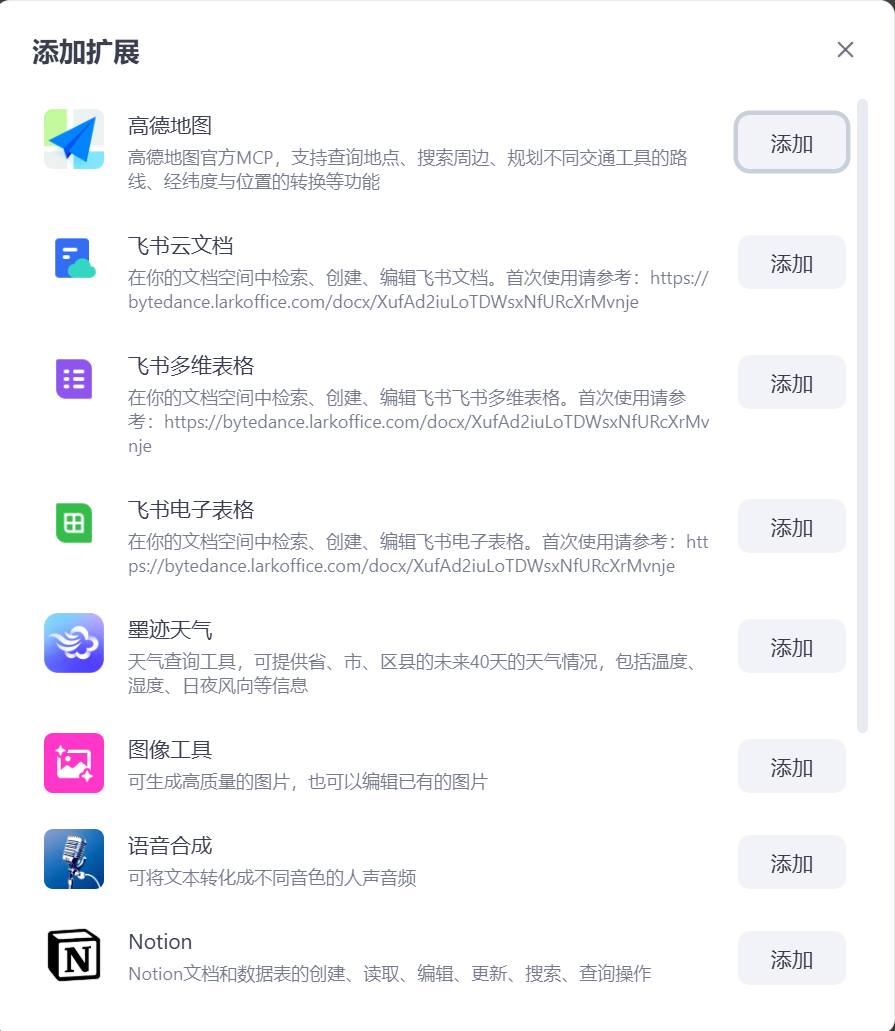
Task: Add the 飞书云文档 extension
Action: tap(791, 263)
